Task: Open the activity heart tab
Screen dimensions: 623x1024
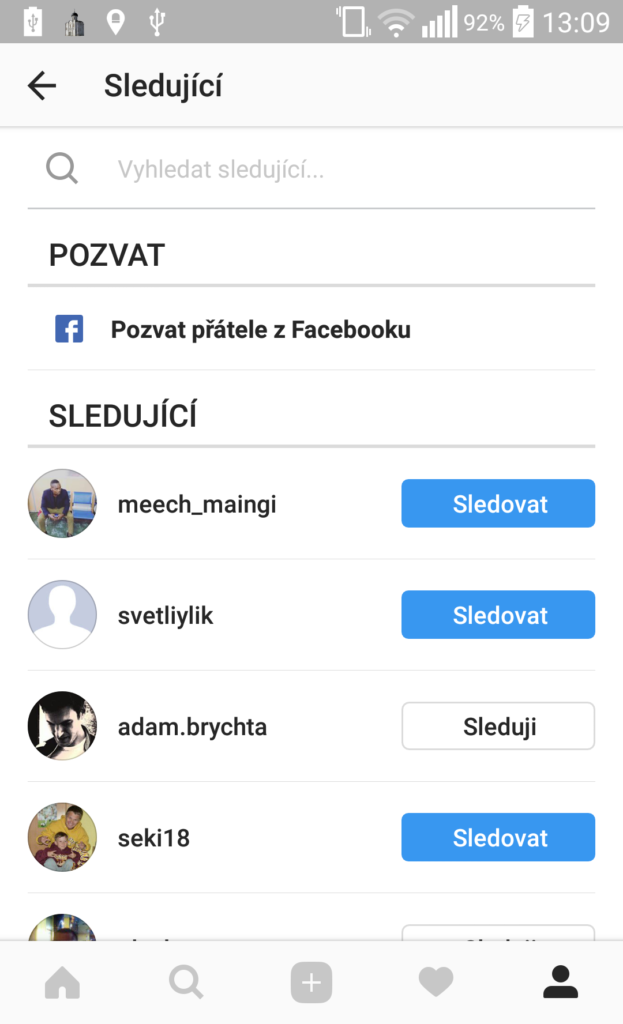Action: click(x=436, y=983)
